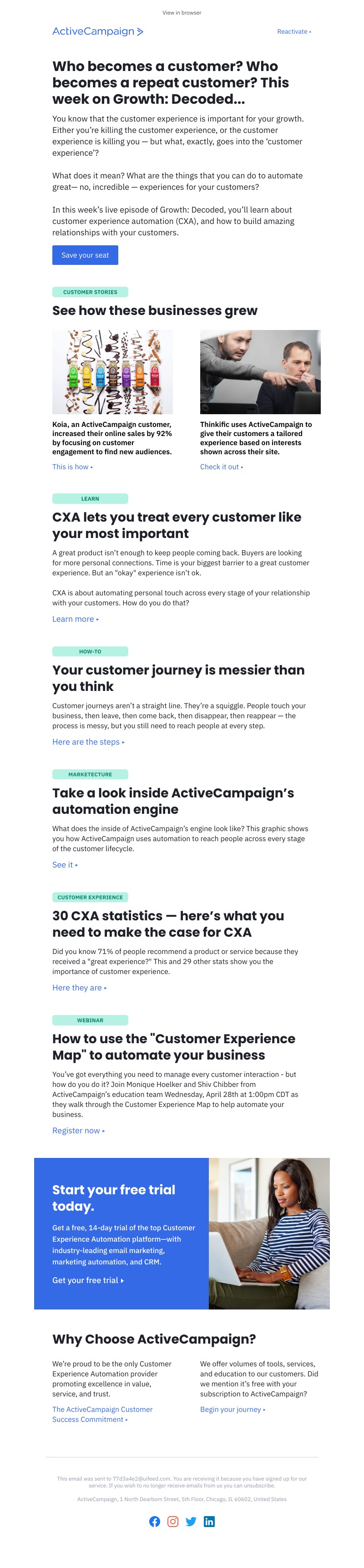Open the Customer Success Commitment link
Image resolution: width=364 pixels, height=1568 pixels.
[101, 1414]
